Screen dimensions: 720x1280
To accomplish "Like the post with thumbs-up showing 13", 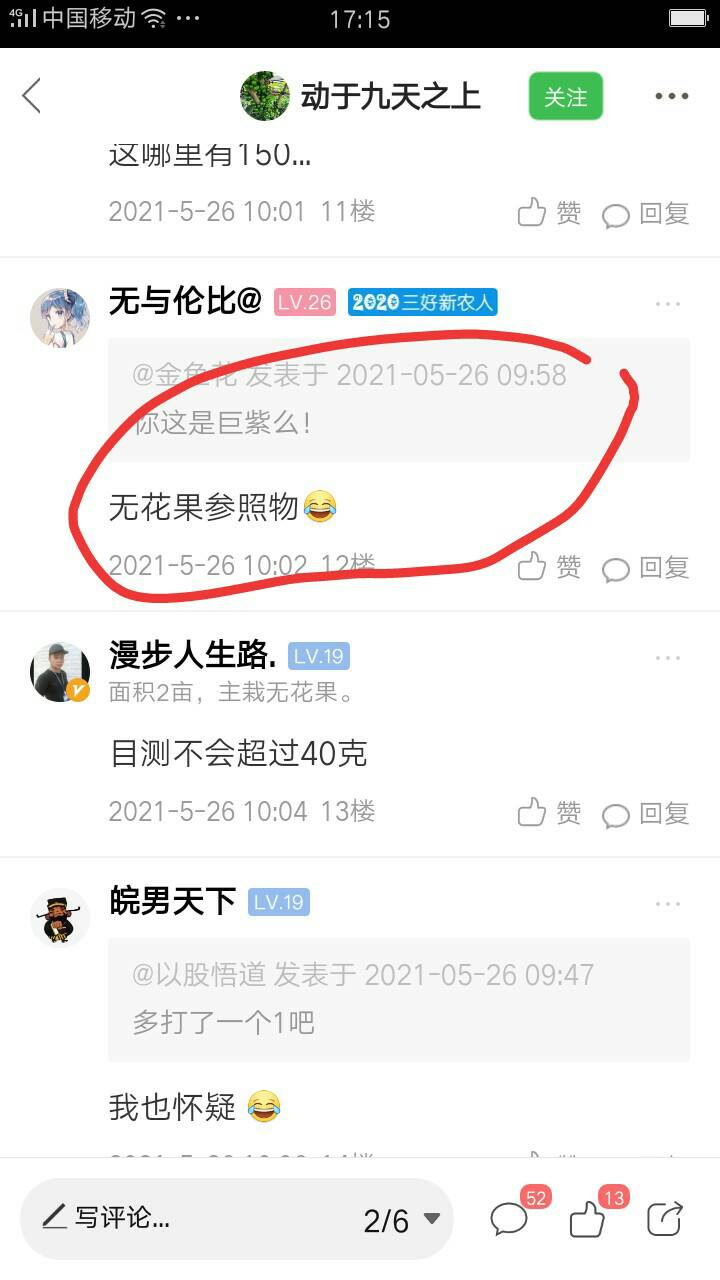I will [588, 1218].
